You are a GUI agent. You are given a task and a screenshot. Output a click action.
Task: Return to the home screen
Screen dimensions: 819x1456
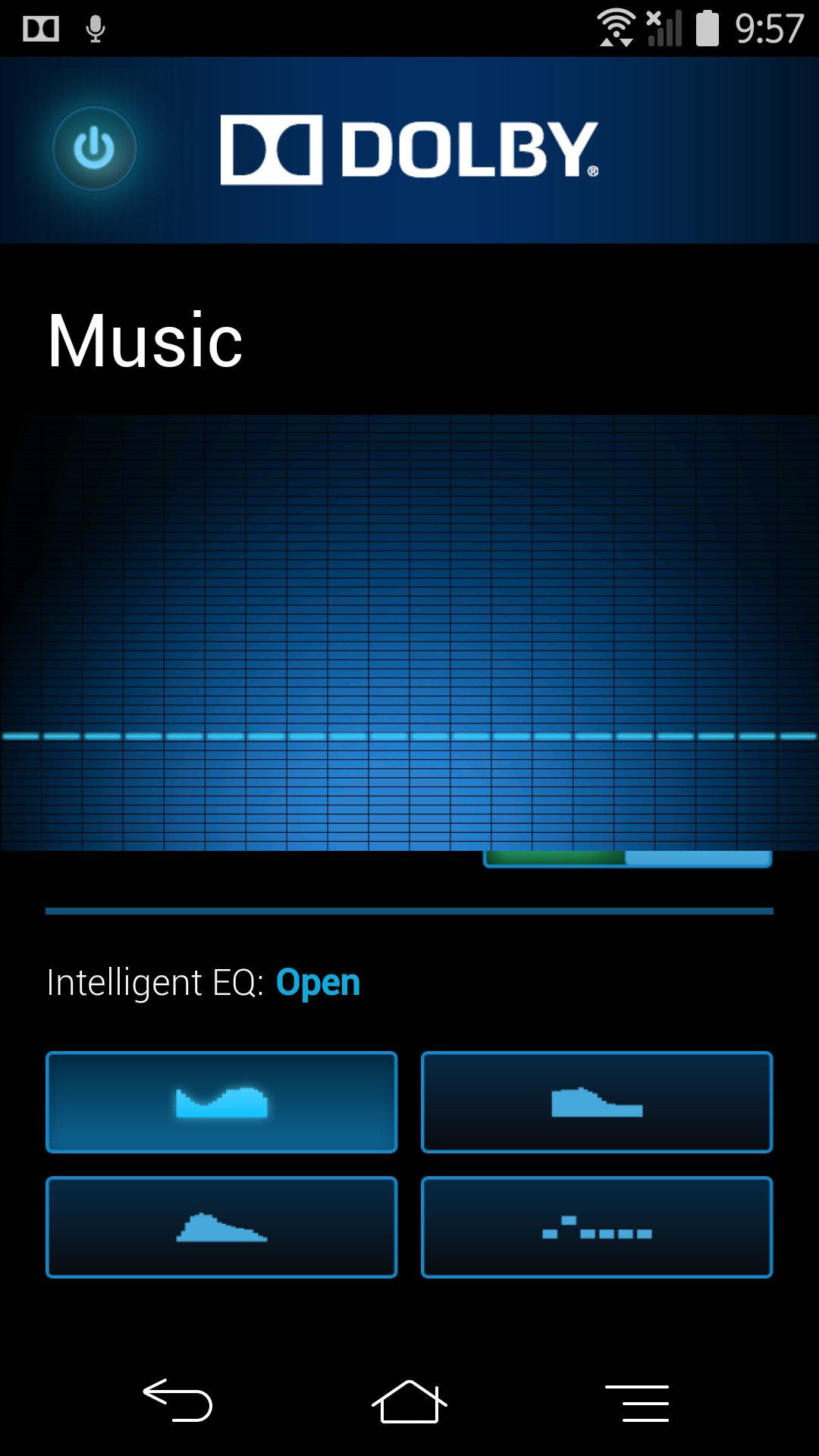click(x=409, y=1401)
